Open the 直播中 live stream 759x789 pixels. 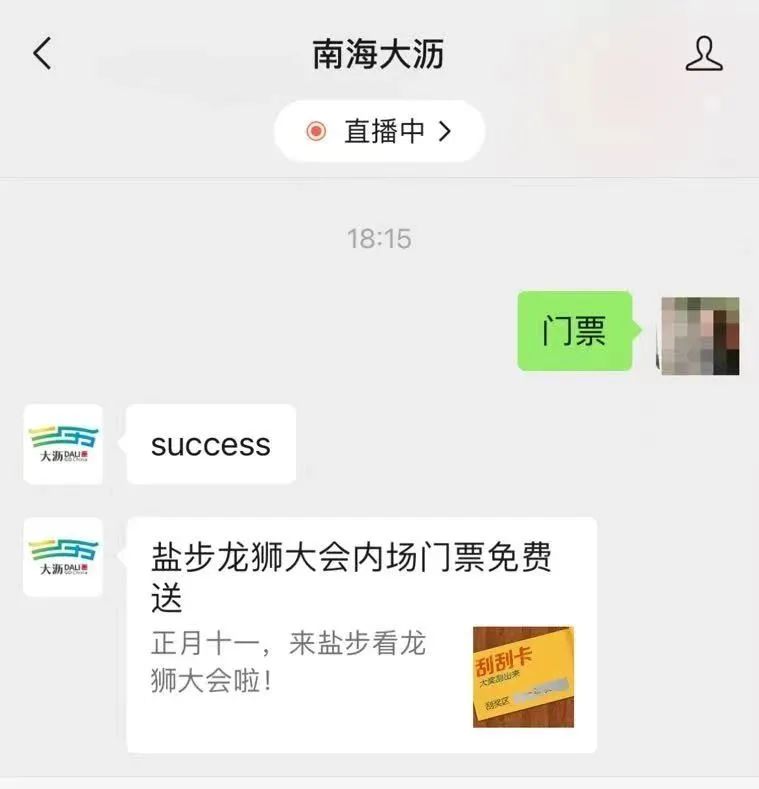click(x=379, y=131)
